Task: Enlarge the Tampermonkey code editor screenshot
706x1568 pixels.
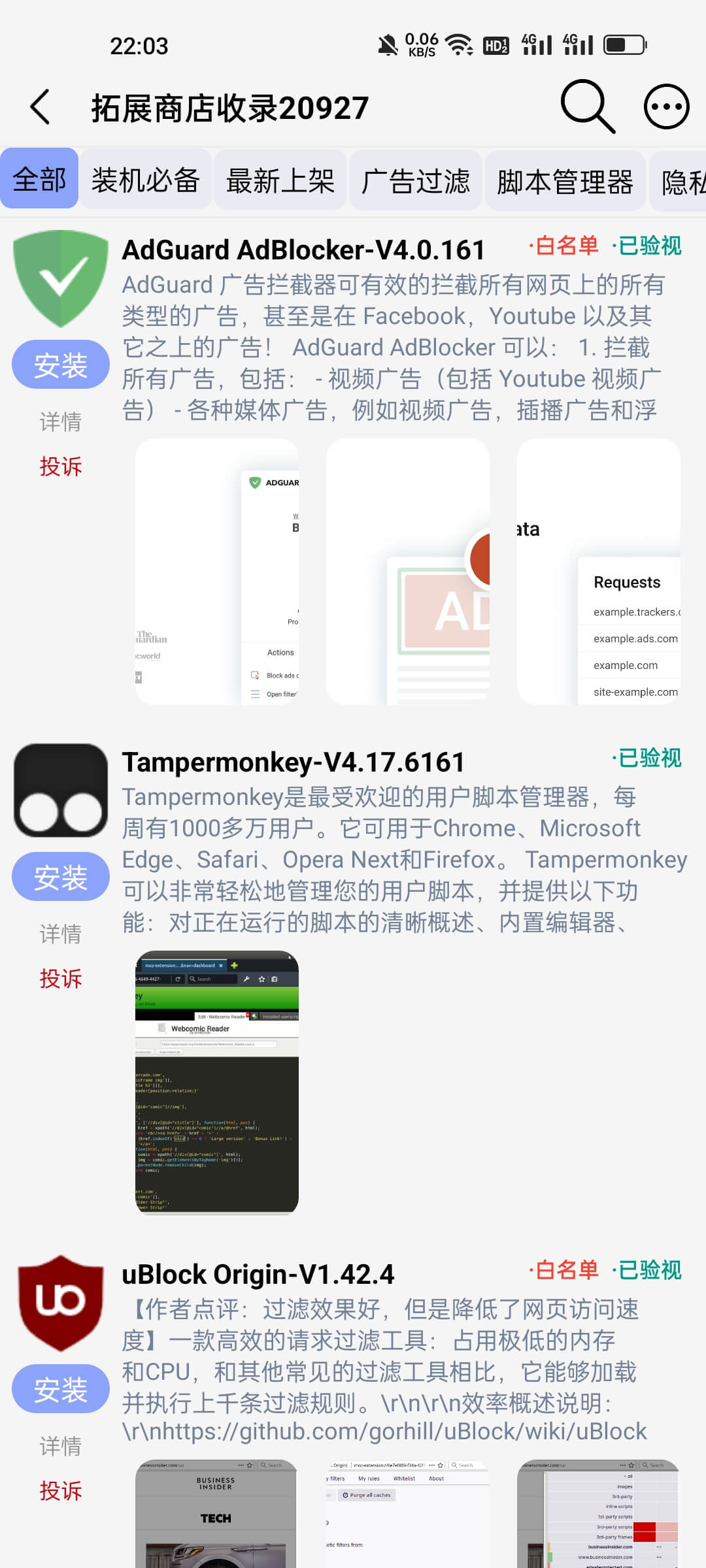Action: 216,1082
